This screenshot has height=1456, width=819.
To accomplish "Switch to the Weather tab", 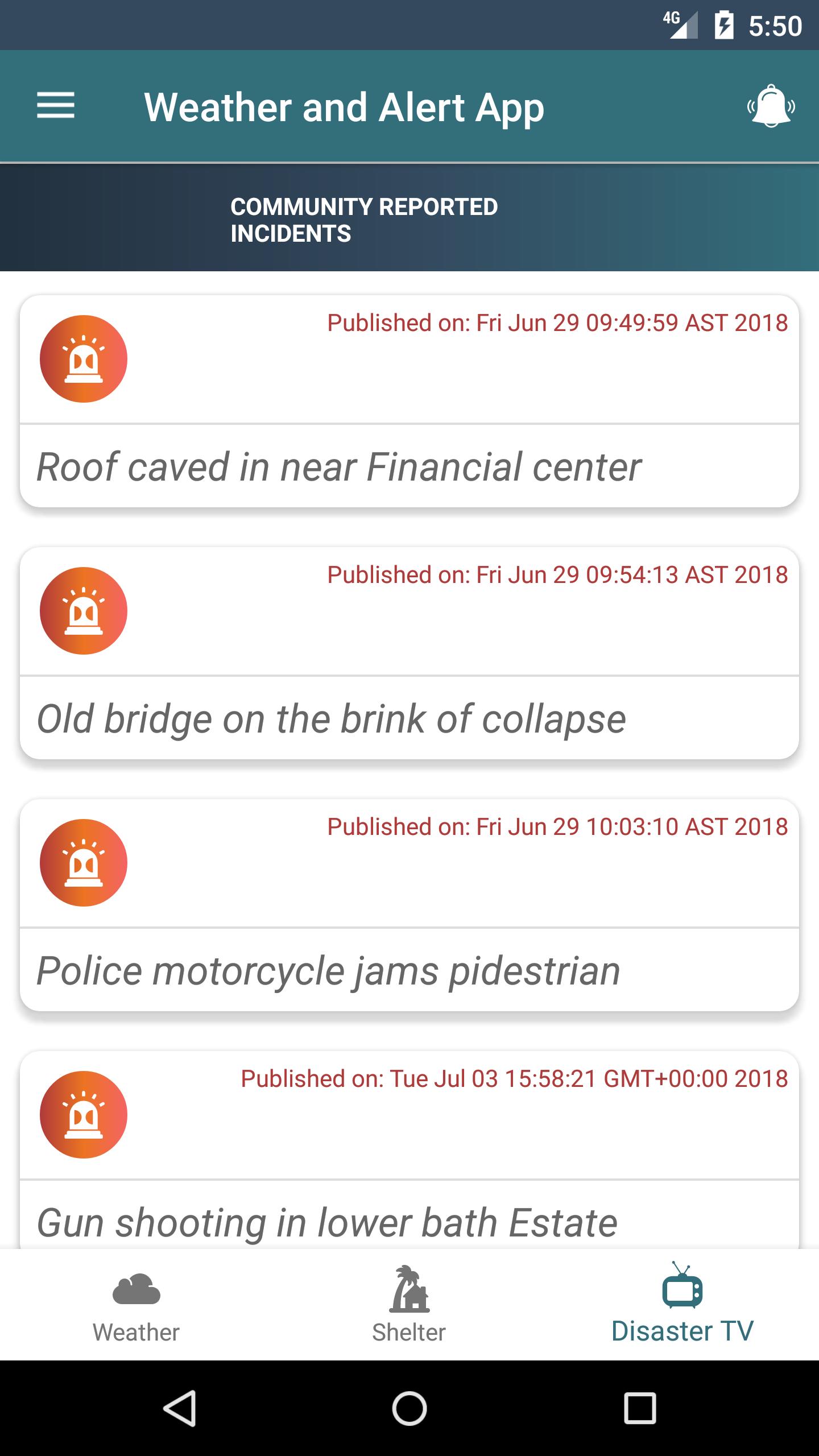I will click(x=136, y=1305).
